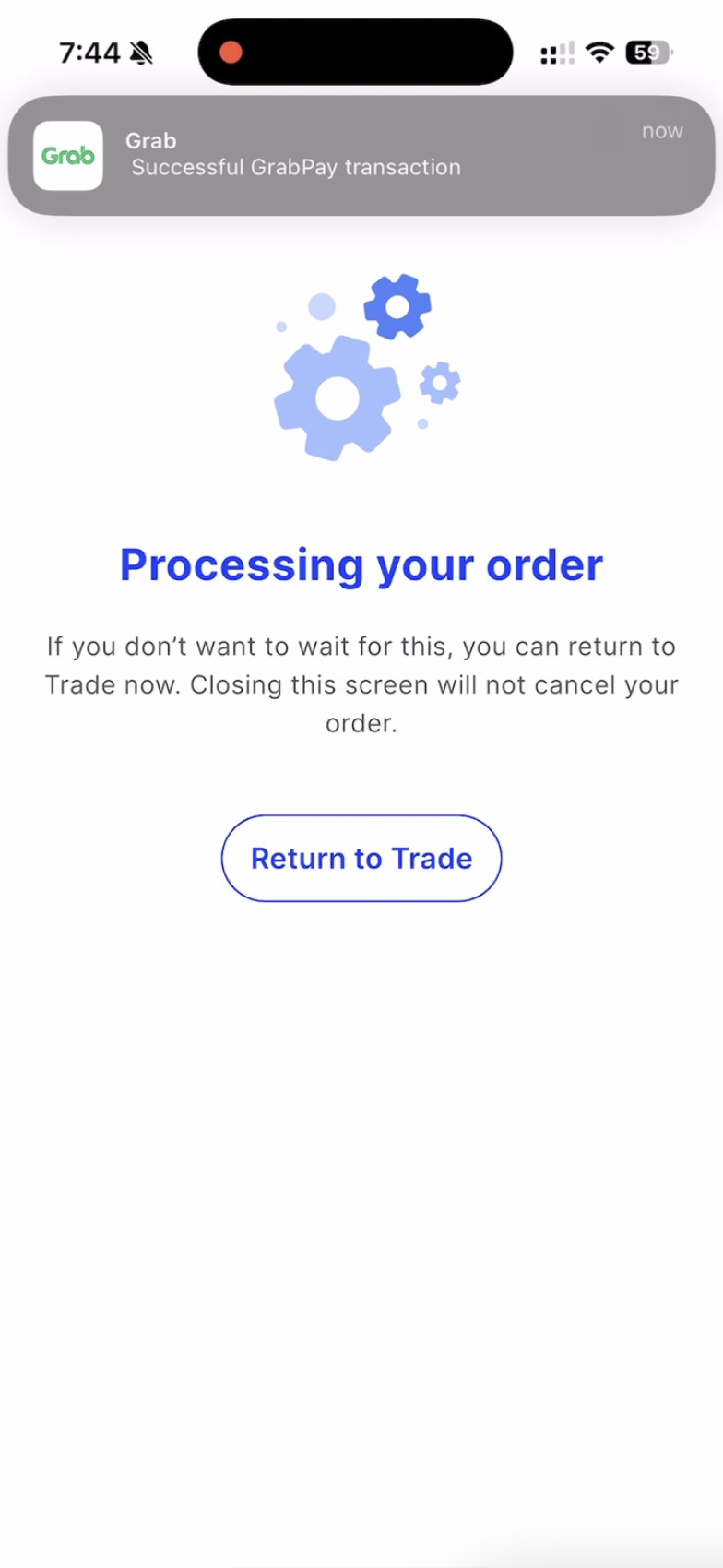Screen dimensions: 723x1568
Task: Return to Trade screen
Action: pyautogui.click(x=361, y=858)
